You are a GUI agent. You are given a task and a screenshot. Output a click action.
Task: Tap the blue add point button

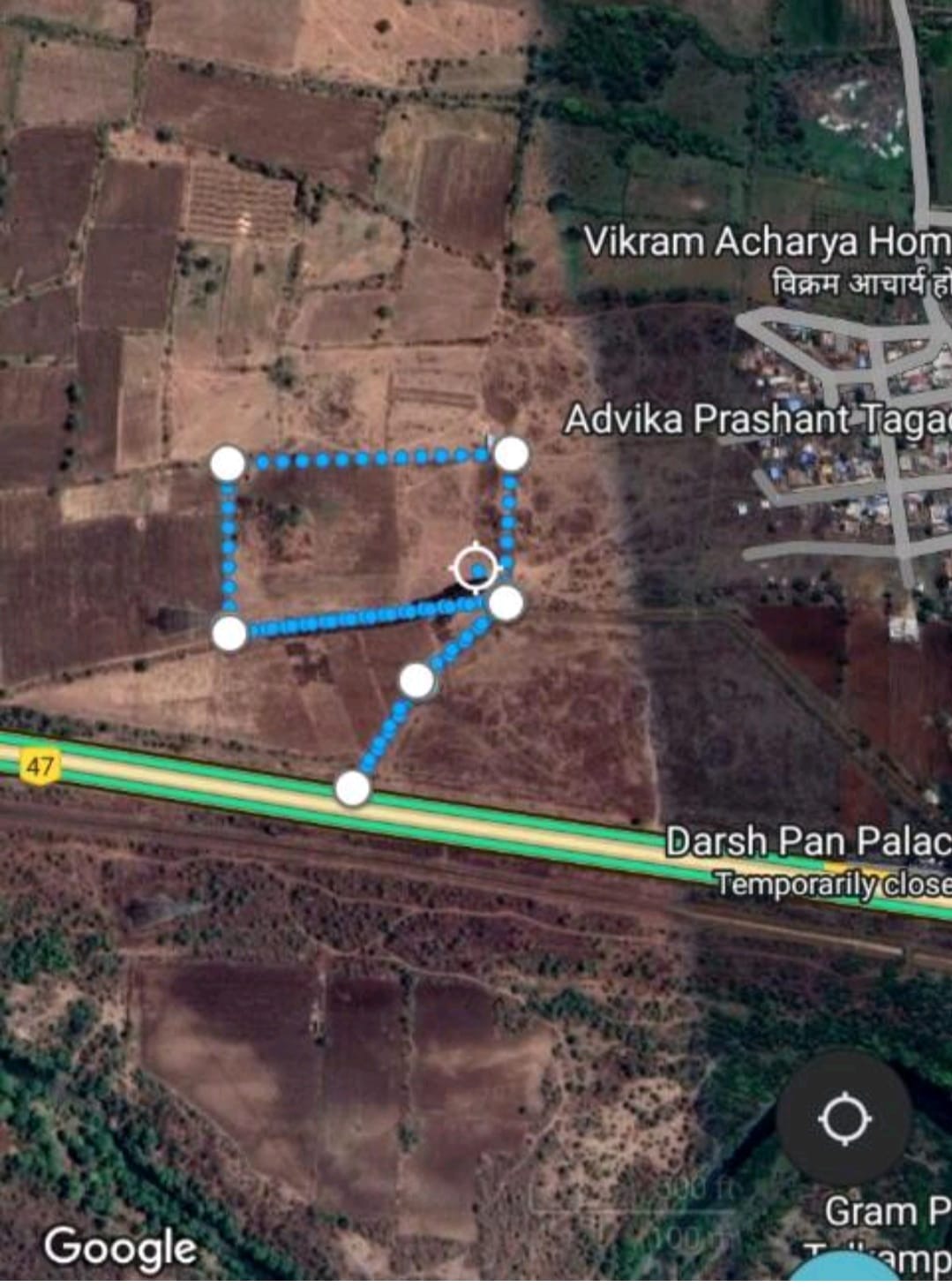point(845,1272)
